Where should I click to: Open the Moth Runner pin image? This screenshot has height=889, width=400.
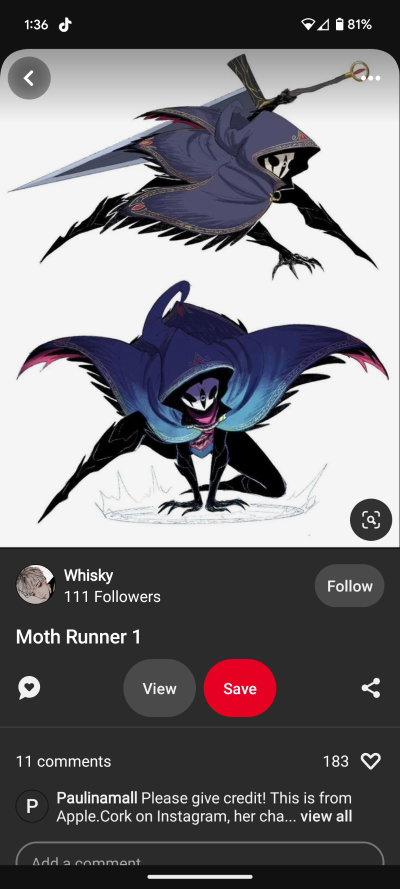click(200, 298)
